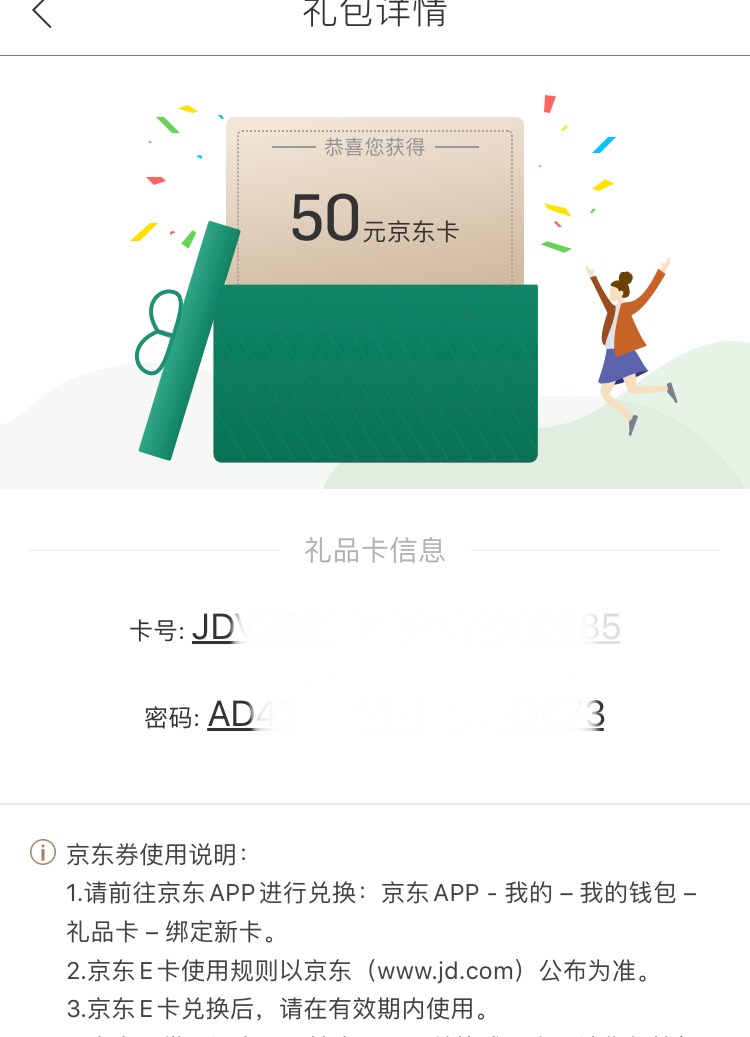Tap the underlined 卡号 card number
The width and height of the screenshot is (750, 1037).
click(x=406, y=628)
